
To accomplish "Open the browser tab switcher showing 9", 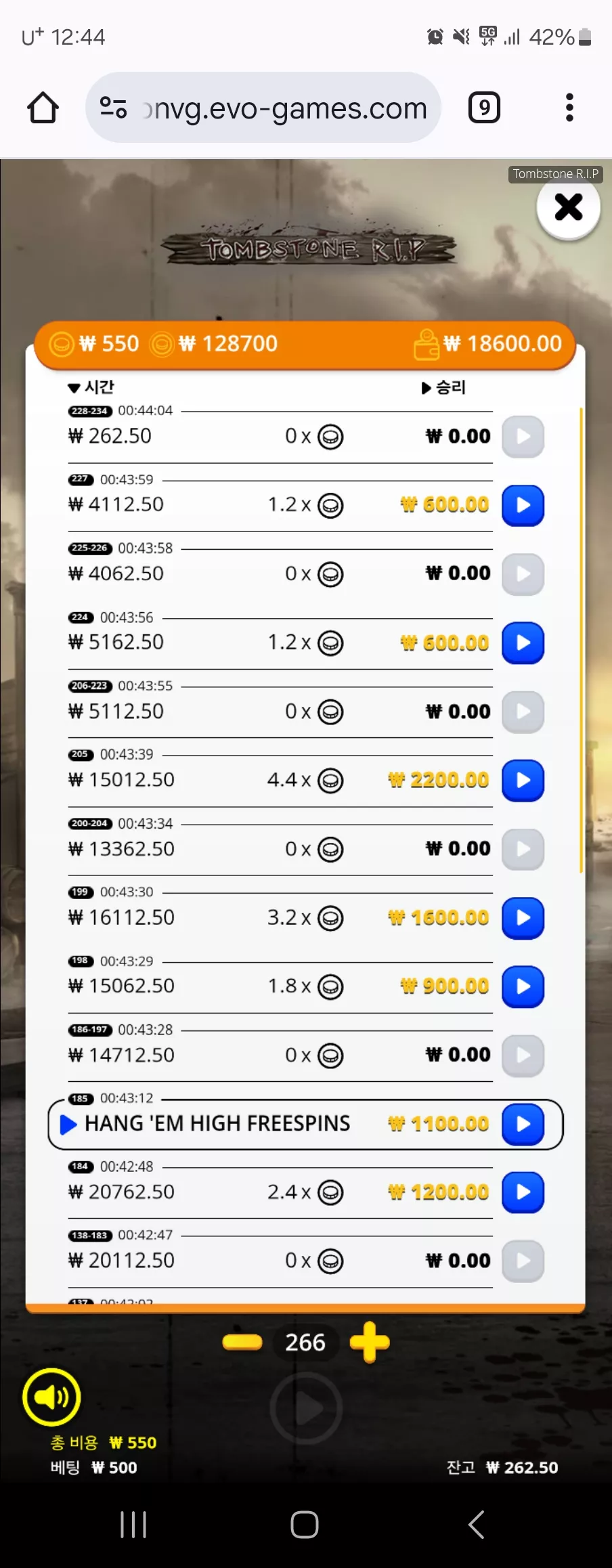I will pos(484,108).
